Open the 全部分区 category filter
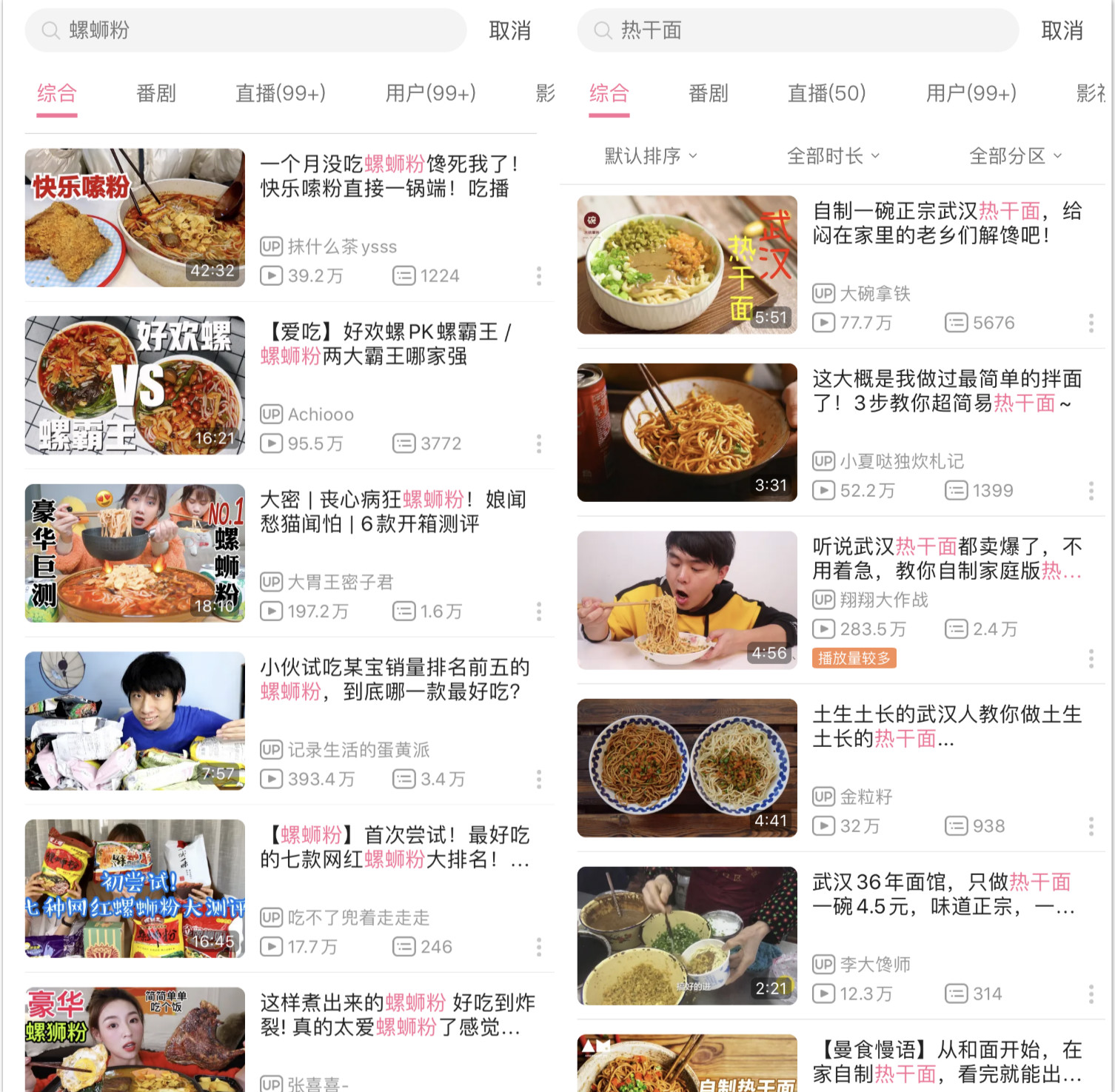Screen dimensions: 1115x1092 1015,155
